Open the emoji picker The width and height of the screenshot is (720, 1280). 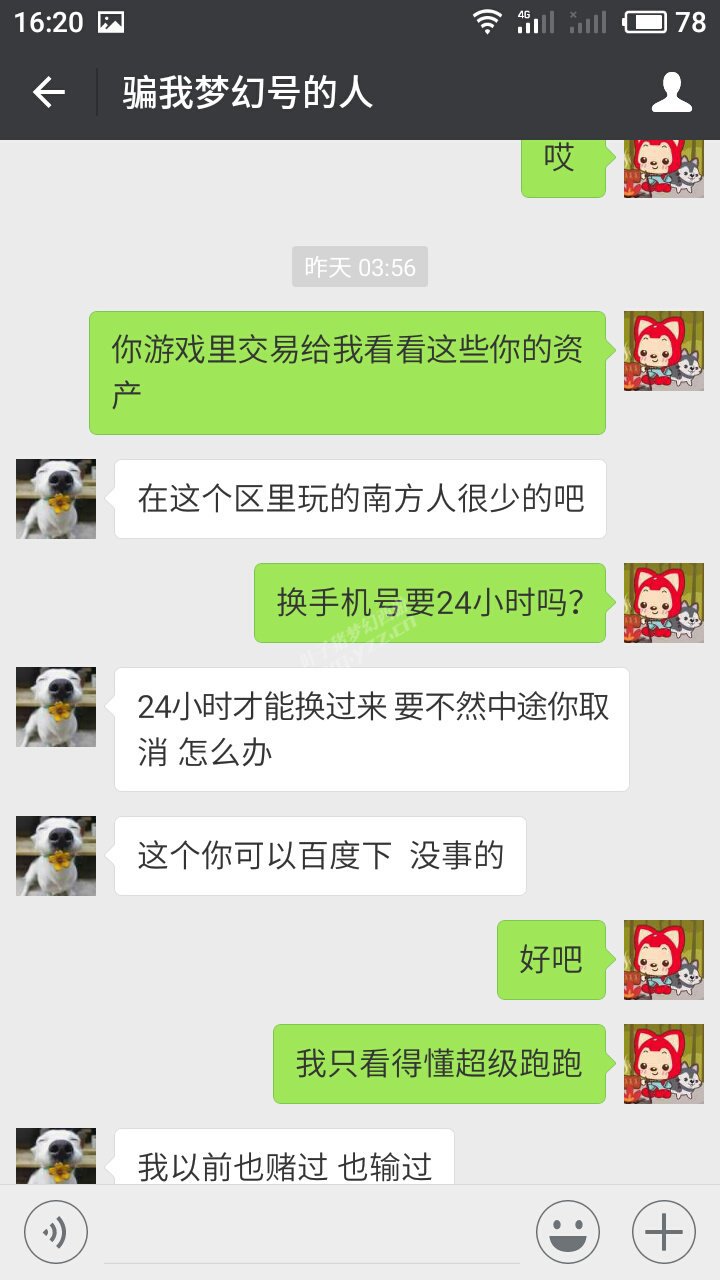point(568,1232)
